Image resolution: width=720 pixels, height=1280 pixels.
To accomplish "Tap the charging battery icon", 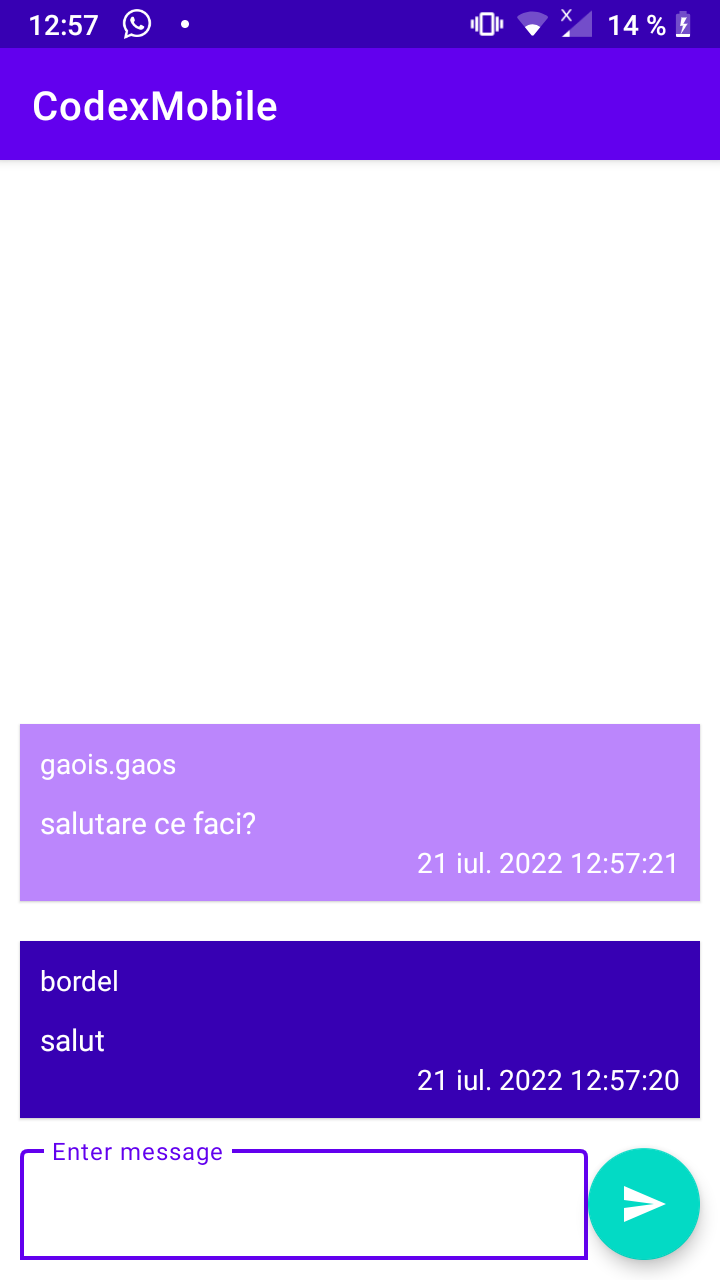I will pyautogui.click(x=683, y=23).
